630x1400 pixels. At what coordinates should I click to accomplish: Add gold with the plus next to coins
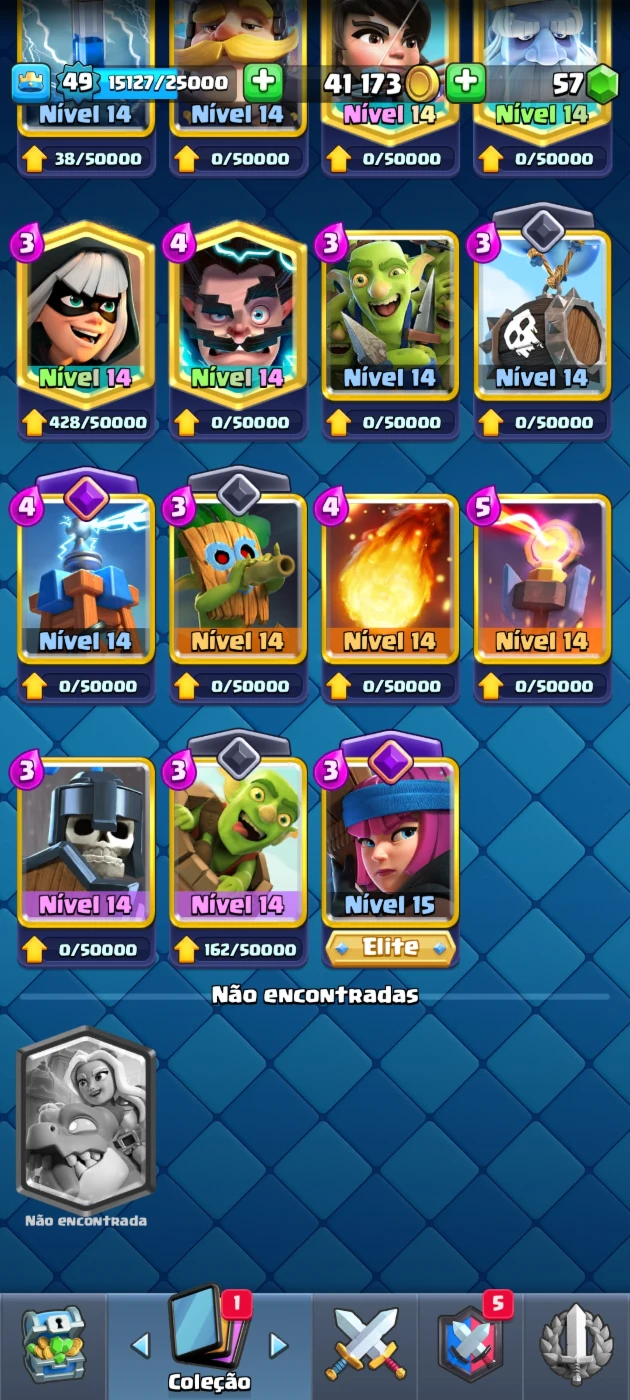[465, 82]
